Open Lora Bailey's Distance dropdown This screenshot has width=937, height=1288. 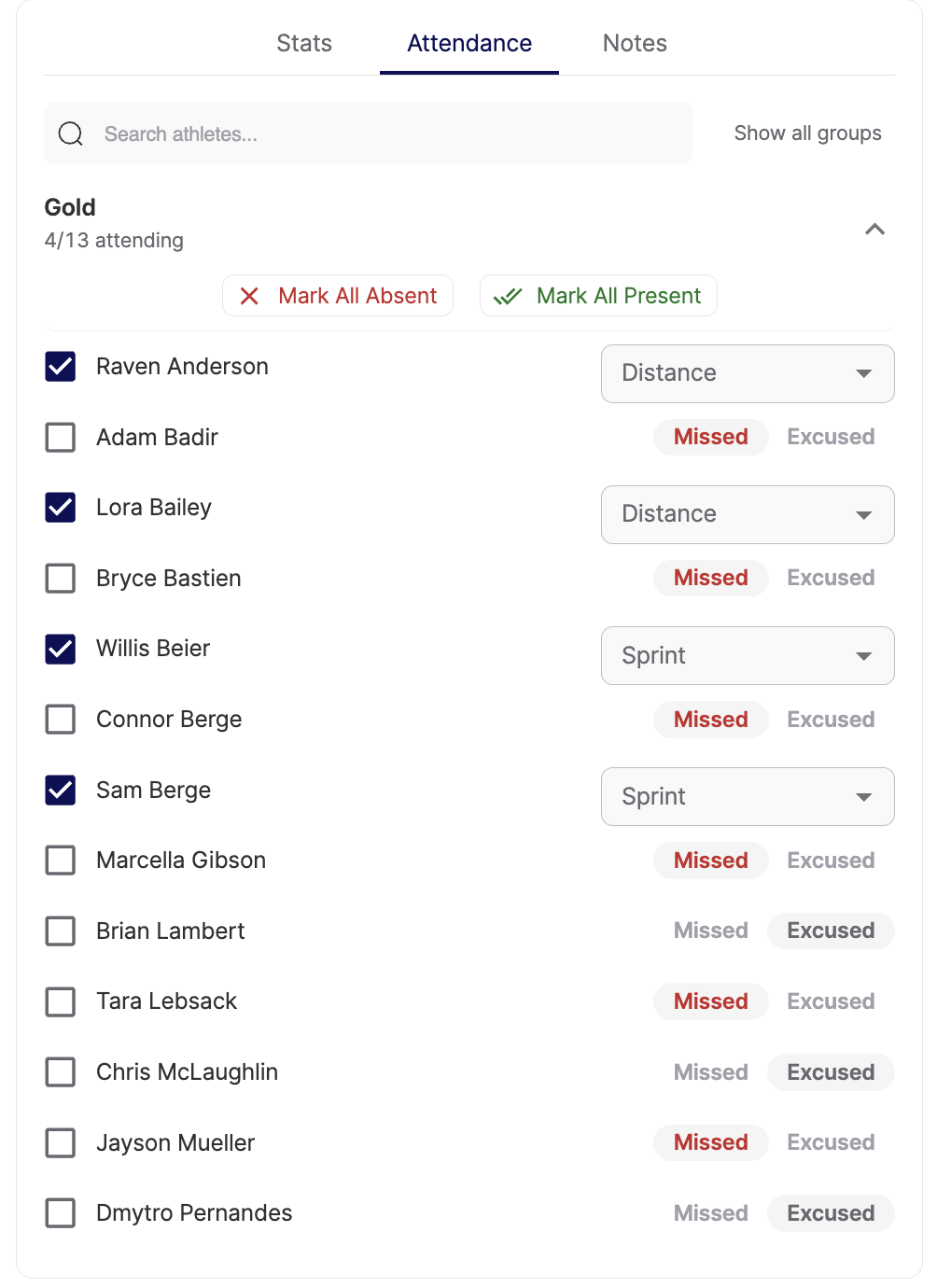[x=748, y=514]
